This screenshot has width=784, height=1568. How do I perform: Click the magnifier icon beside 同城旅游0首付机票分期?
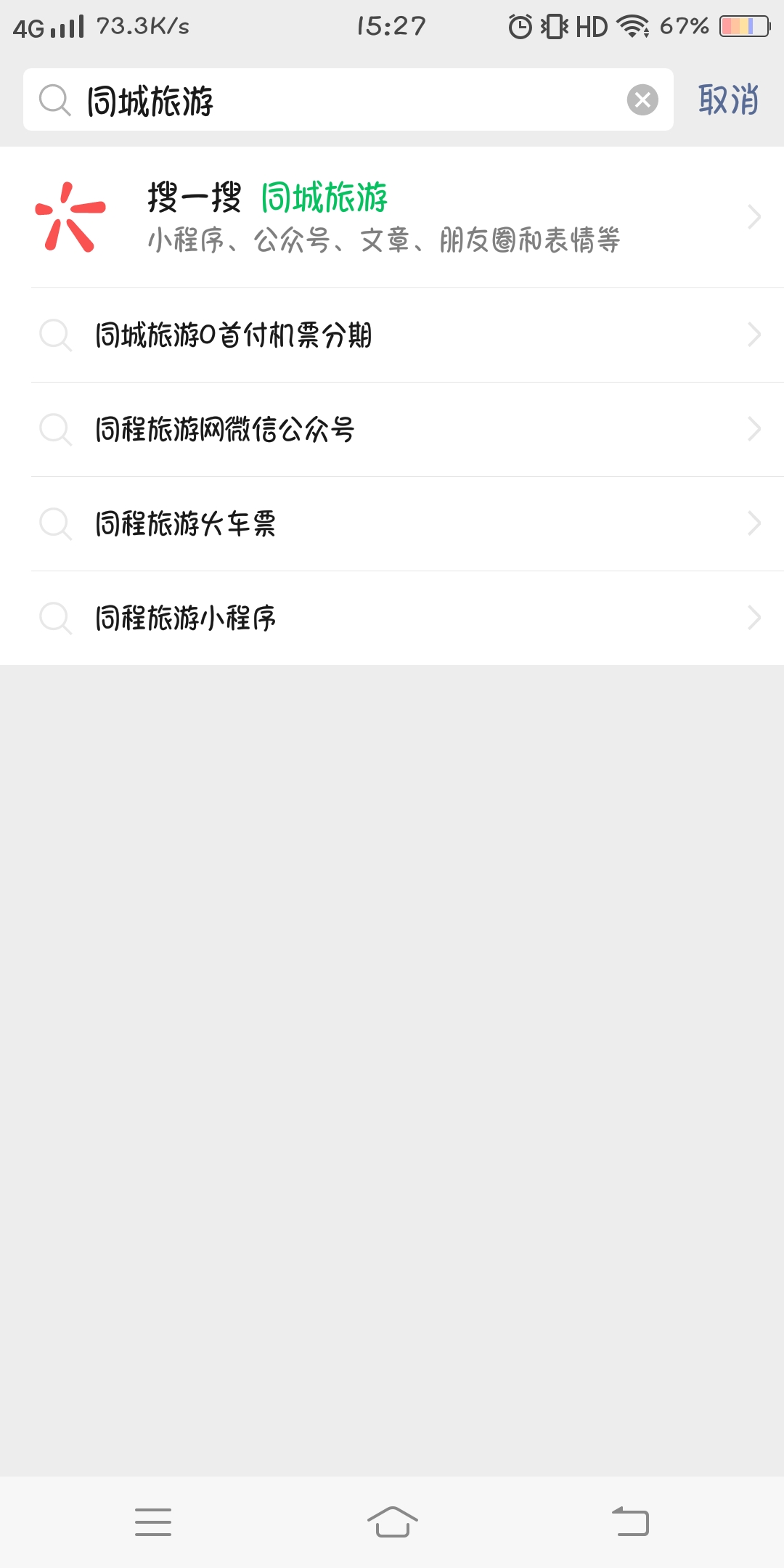[57, 336]
